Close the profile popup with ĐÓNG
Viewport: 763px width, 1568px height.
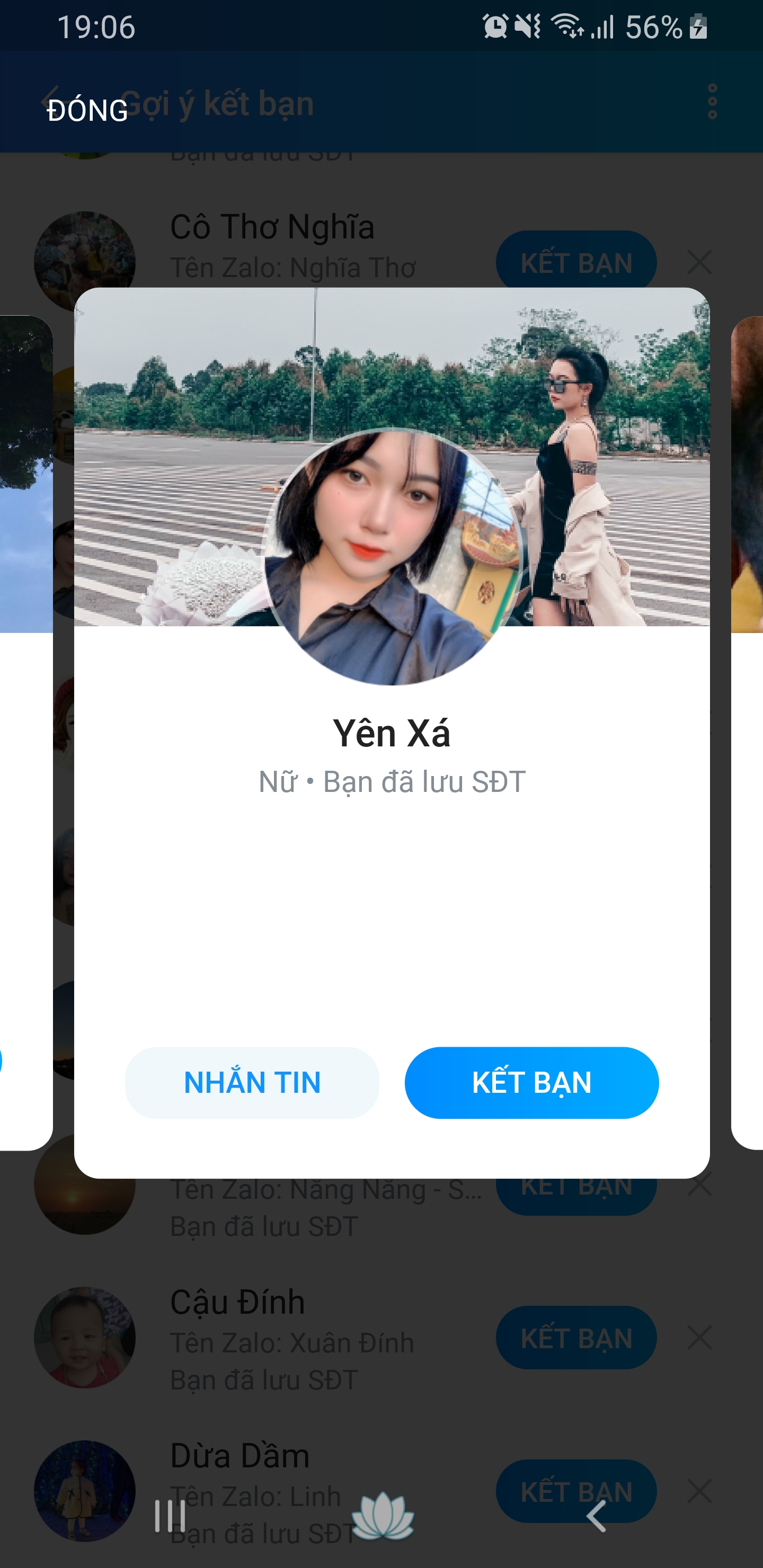coord(87,110)
